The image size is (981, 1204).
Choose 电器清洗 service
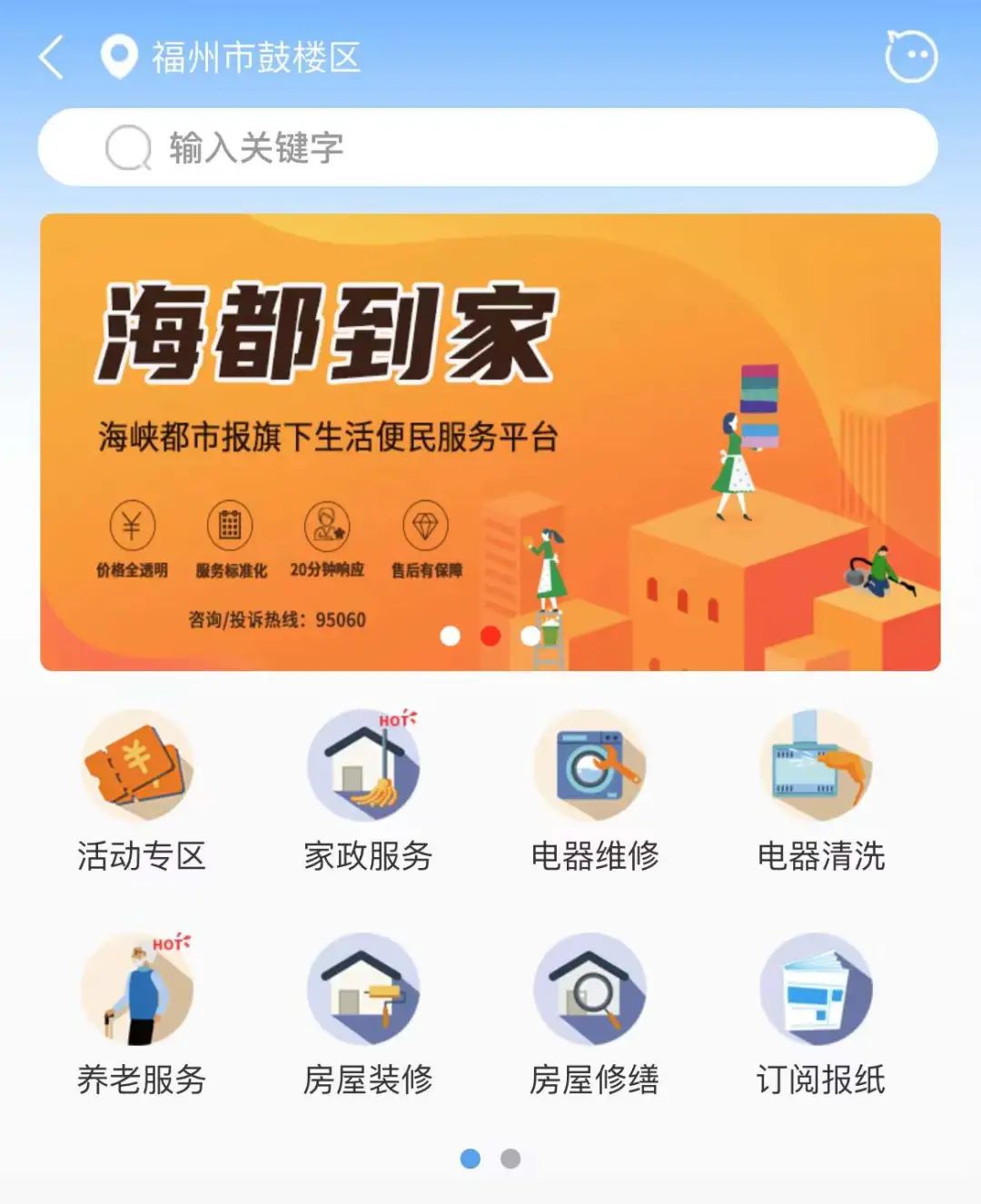click(820, 792)
